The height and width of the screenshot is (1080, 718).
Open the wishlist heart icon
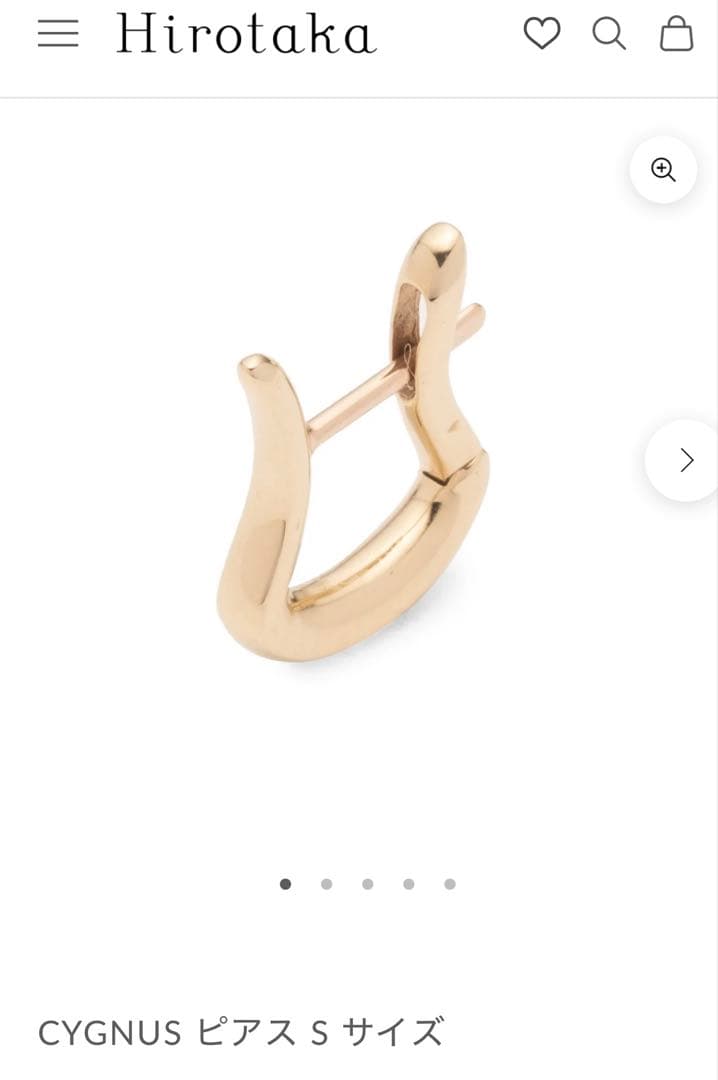tap(542, 34)
